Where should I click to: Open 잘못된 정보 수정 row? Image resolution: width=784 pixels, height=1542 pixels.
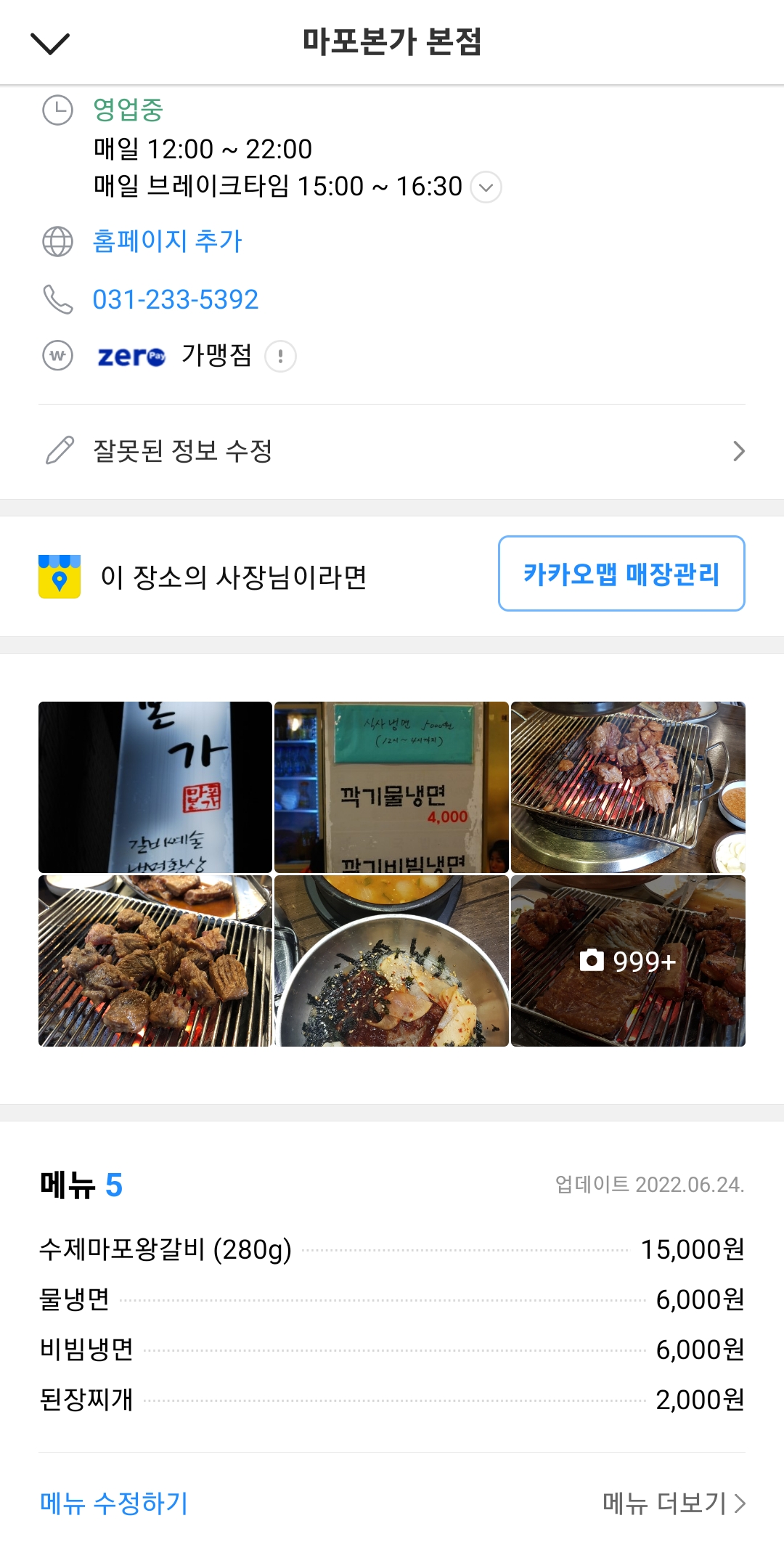tap(392, 451)
